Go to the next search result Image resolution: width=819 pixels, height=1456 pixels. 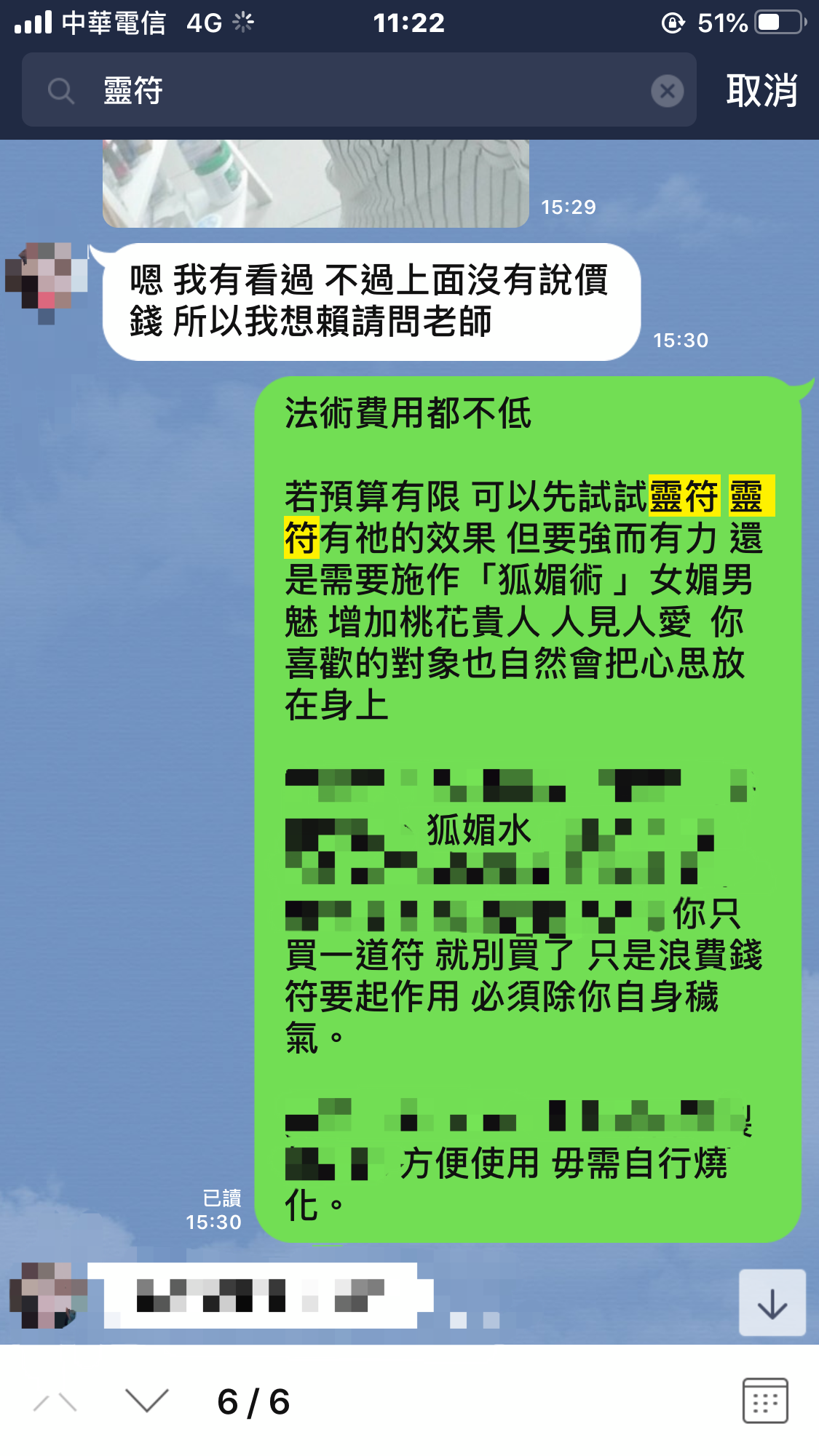point(146,1401)
